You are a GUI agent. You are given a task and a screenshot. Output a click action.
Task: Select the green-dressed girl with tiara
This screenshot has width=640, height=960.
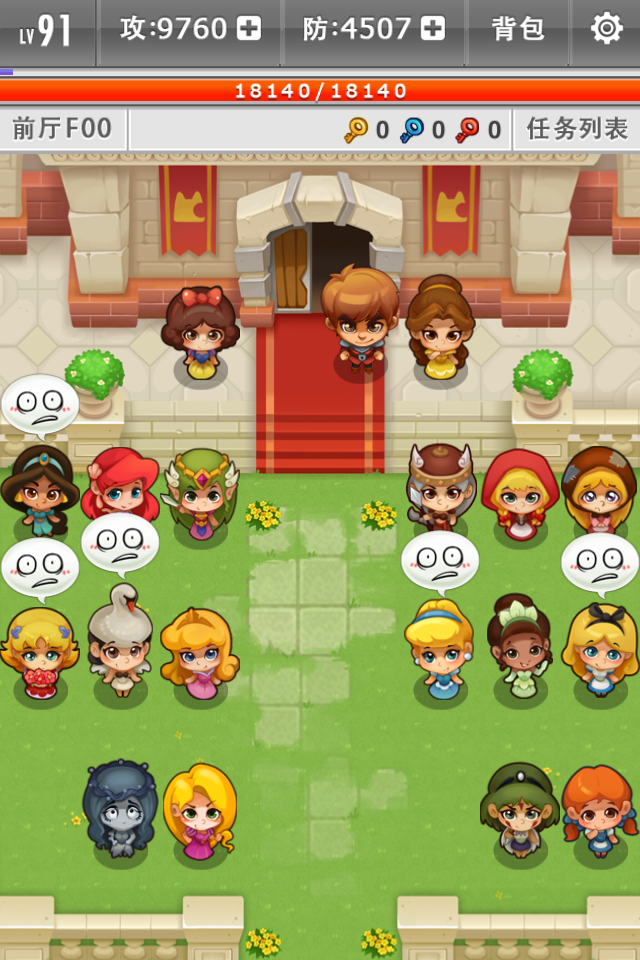(x=519, y=648)
